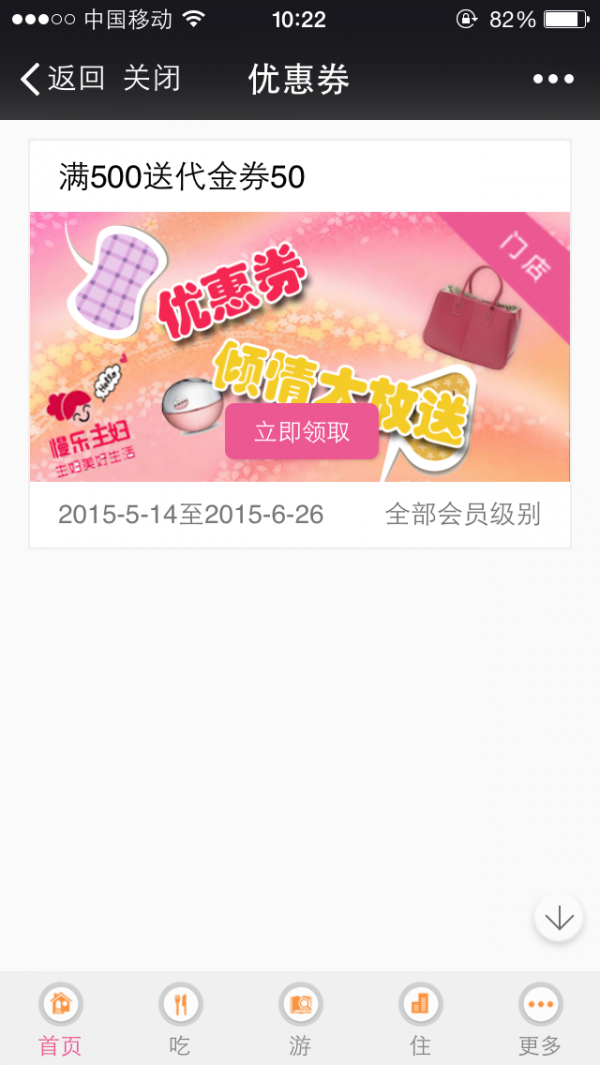Show the 更多 tab
This screenshot has width=600, height=1065.
pyautogui.click(x=540, y=1018)
